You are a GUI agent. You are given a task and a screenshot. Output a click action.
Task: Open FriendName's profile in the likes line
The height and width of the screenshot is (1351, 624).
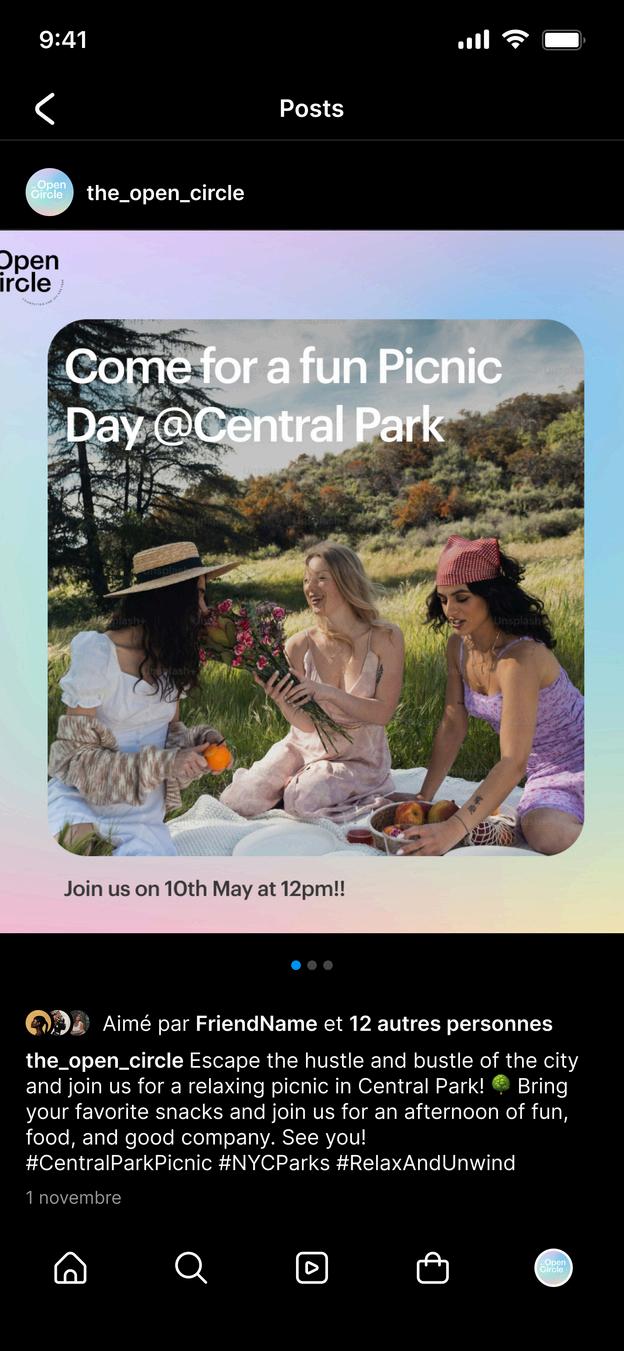tap(256, 1023)
